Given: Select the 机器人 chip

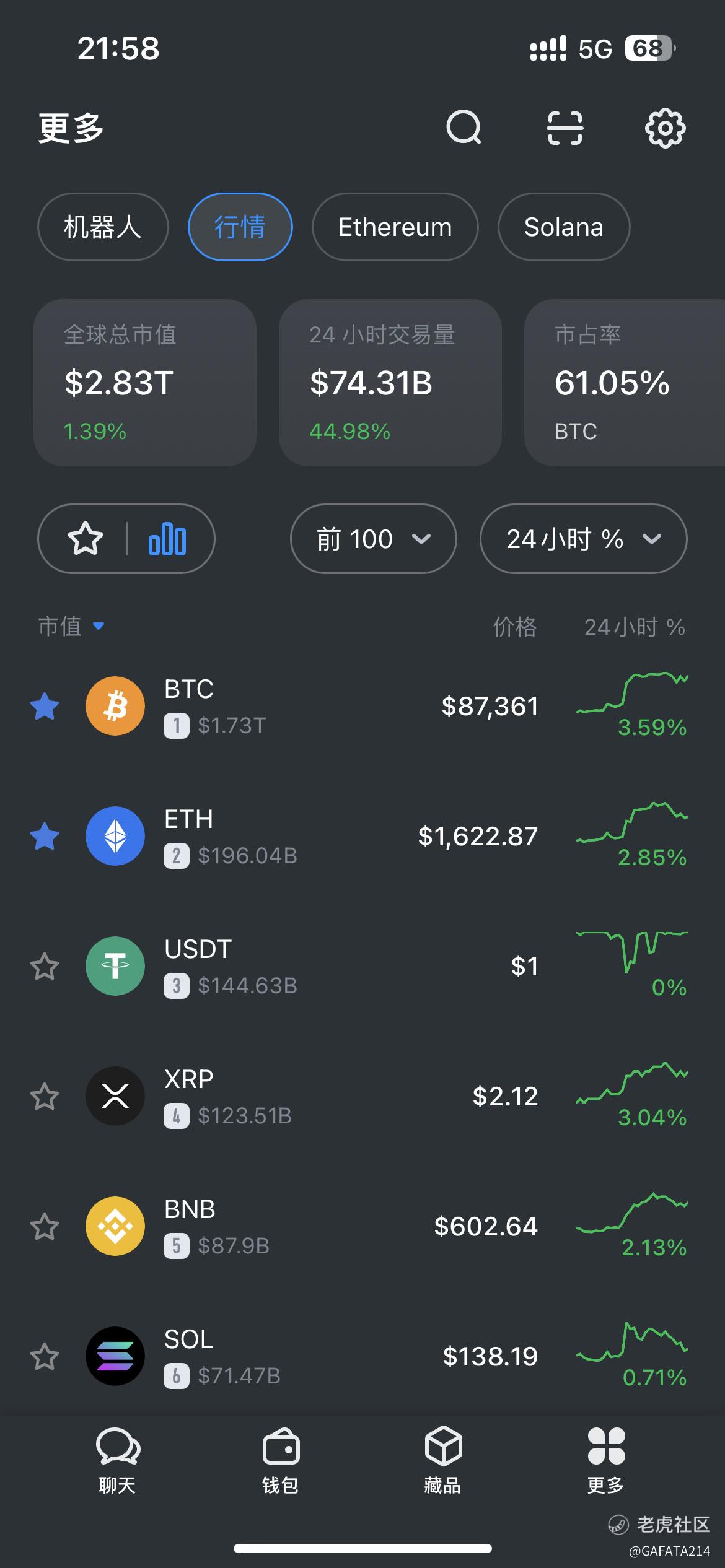Looking at the screenshot, I should [x=103, y=227].
